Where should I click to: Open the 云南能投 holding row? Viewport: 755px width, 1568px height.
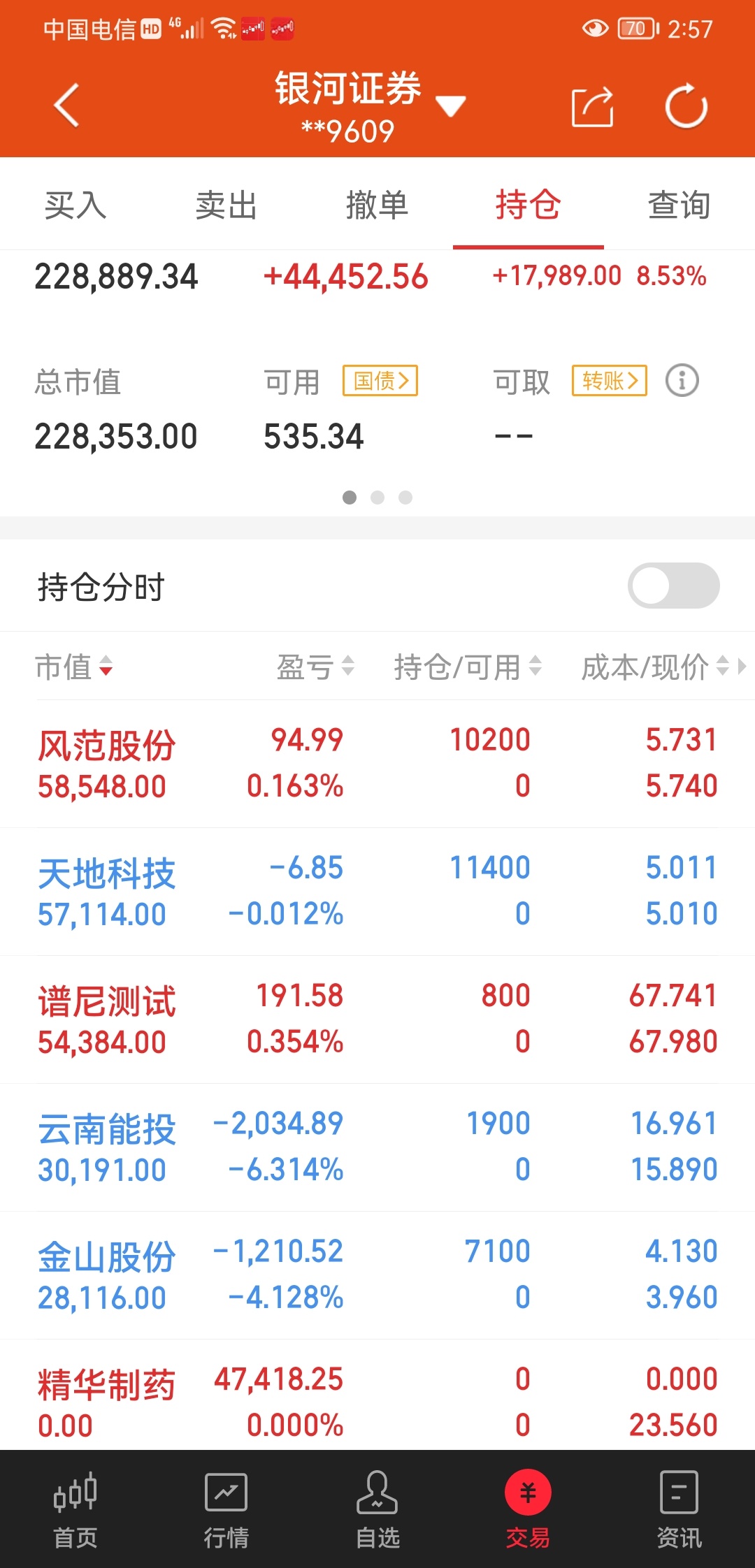pyautogui.click(x=377, y=1147)
